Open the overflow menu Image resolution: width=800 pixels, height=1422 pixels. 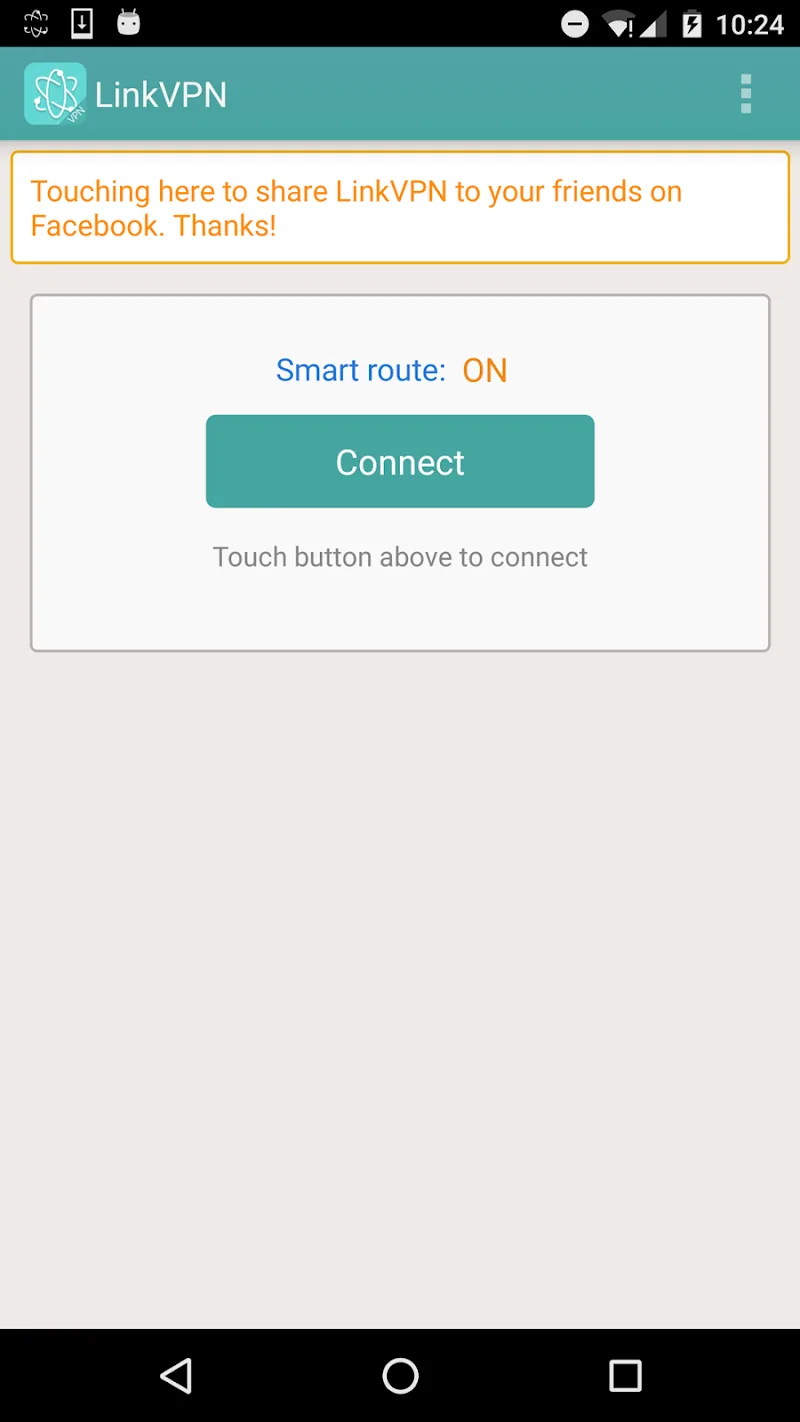745,94
